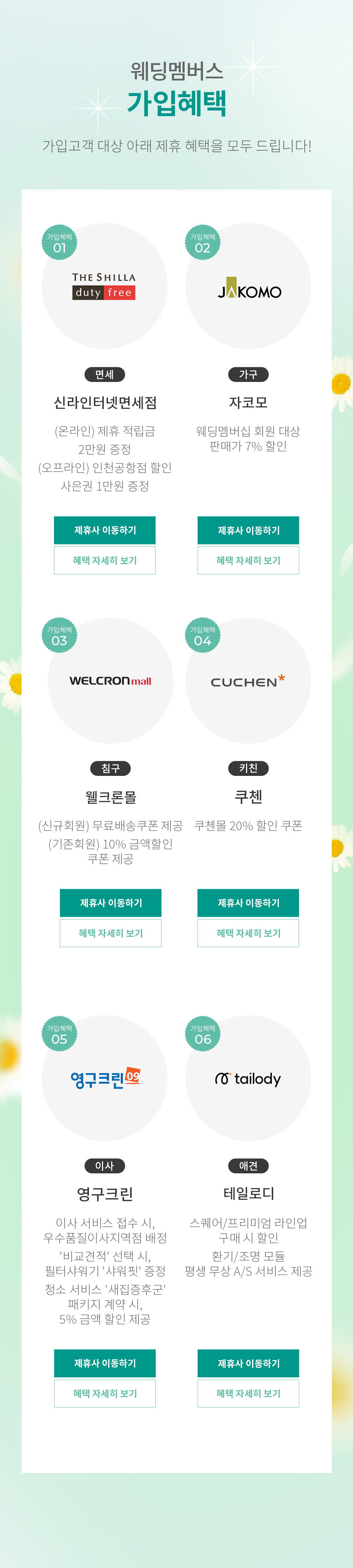Go to the 테일로디 partner site
Screen dimensions: 353x1568
tap(248, 1363)
